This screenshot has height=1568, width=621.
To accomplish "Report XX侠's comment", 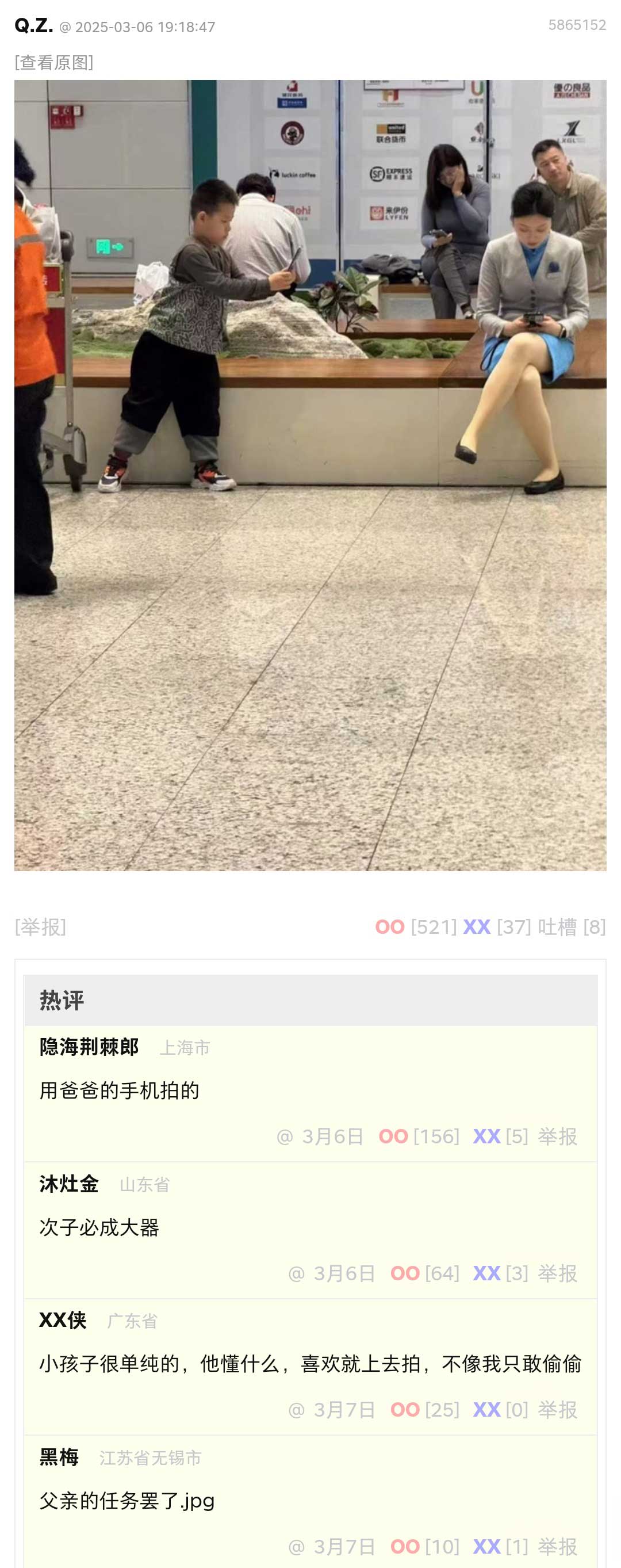I will (x=557, y=1410).
